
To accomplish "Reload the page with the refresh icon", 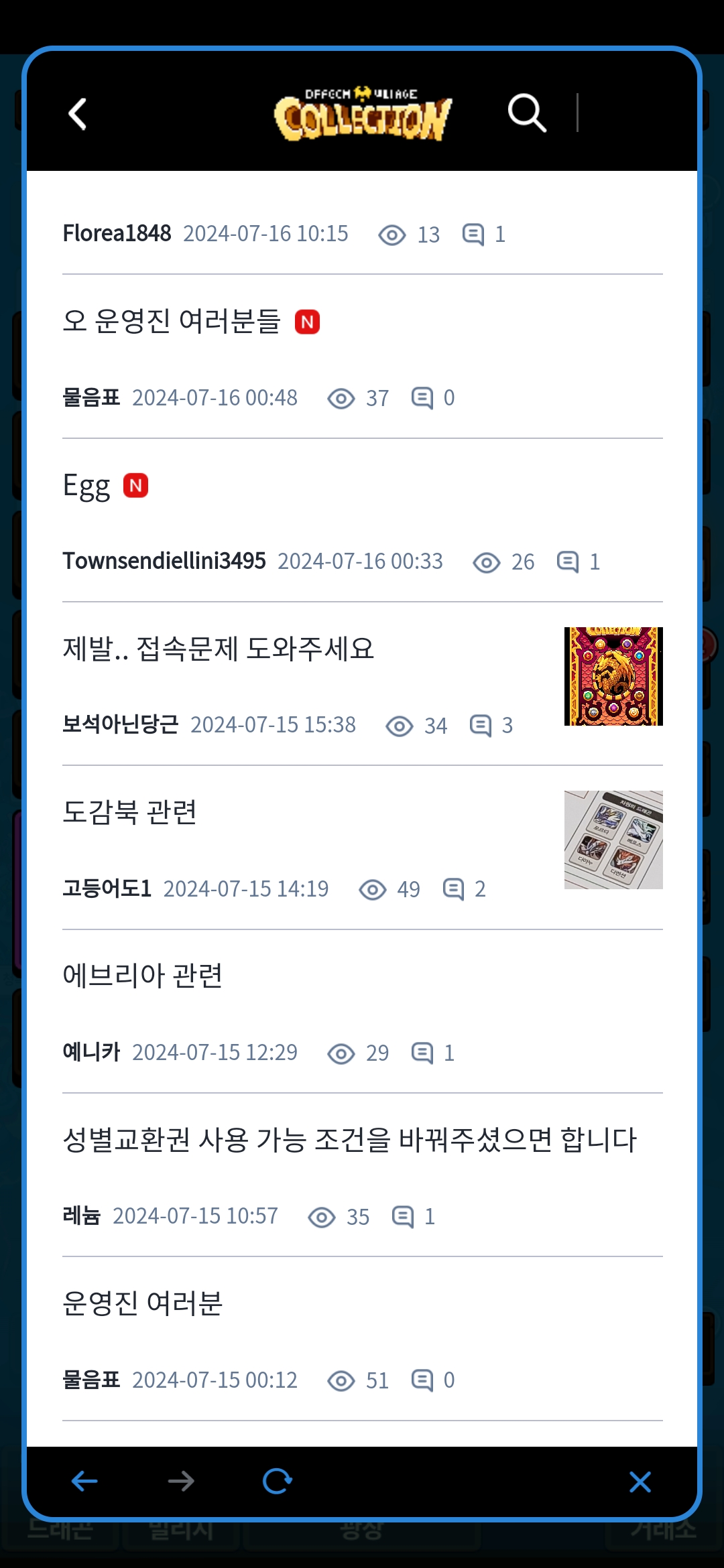I will (277, 1481).
